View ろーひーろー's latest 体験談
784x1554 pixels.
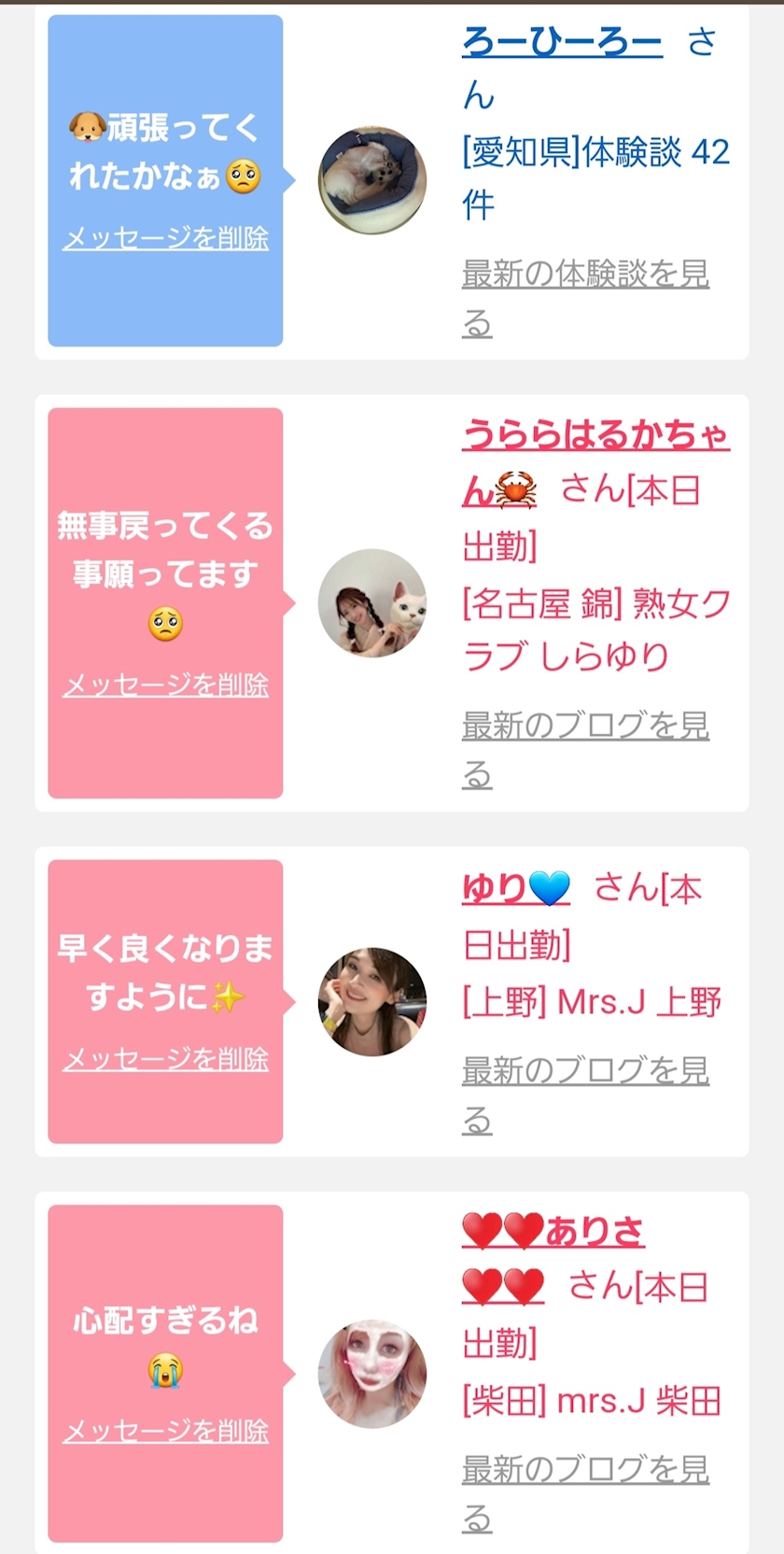point(585,275)
